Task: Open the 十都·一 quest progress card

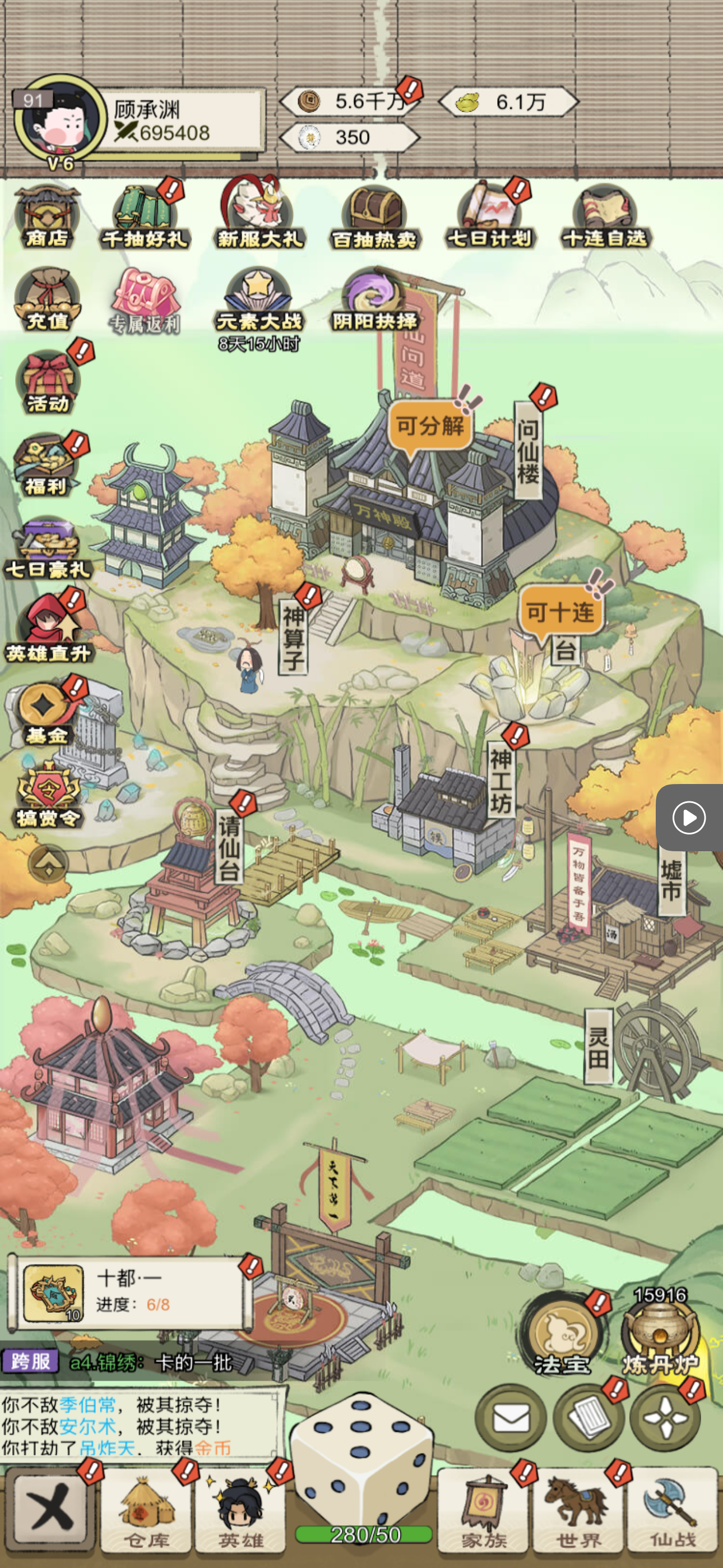Action: [131, 1293]
